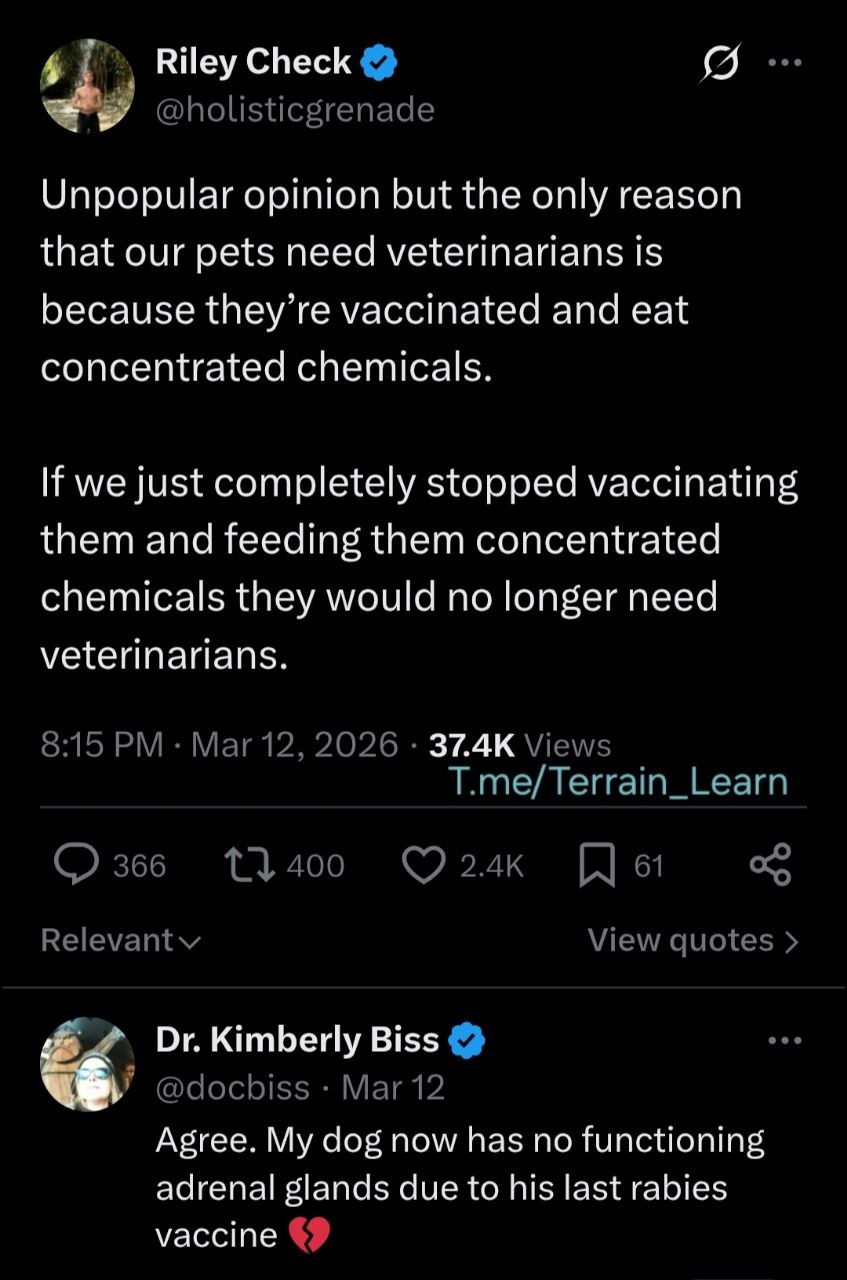Open the overflow menu on Riley Check's post

(x=785, y=64)
